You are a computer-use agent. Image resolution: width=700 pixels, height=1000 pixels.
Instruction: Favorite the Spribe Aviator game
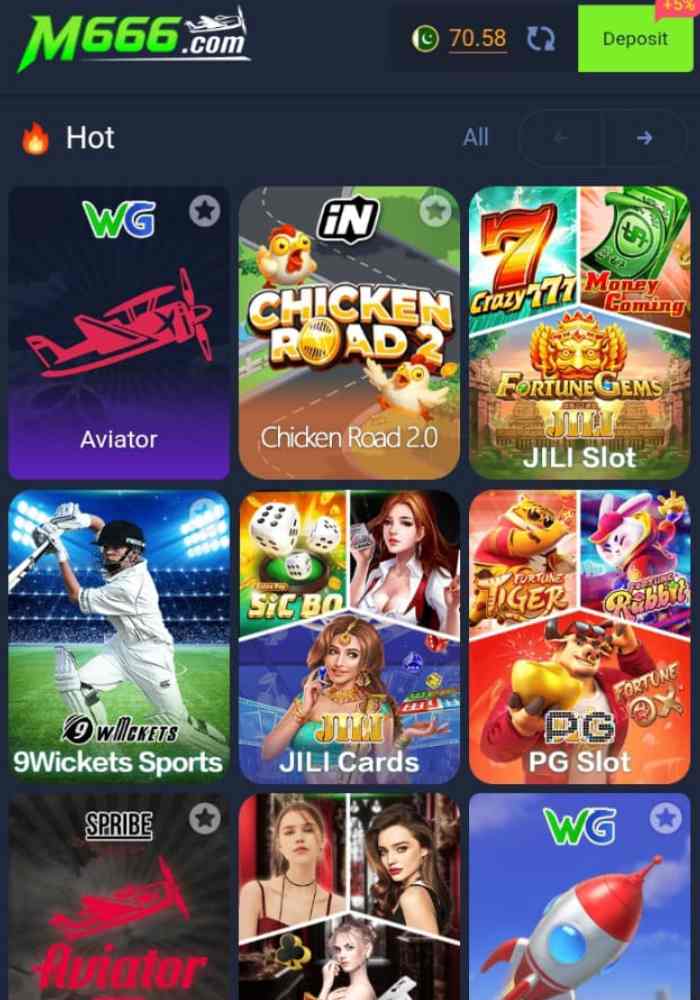(x=205, y=818)
